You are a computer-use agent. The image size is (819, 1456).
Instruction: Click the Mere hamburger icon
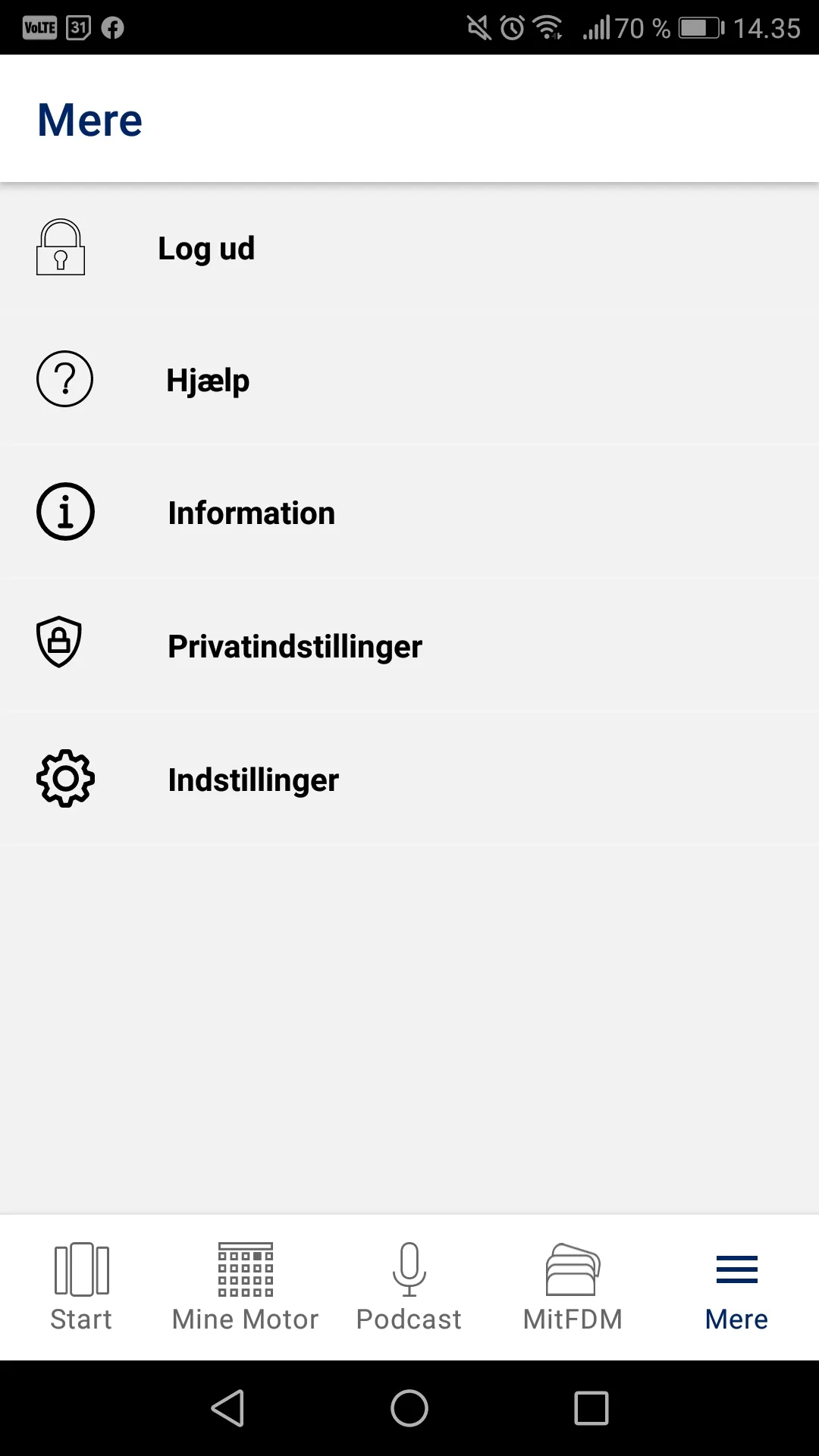(x=736, y=1270)
